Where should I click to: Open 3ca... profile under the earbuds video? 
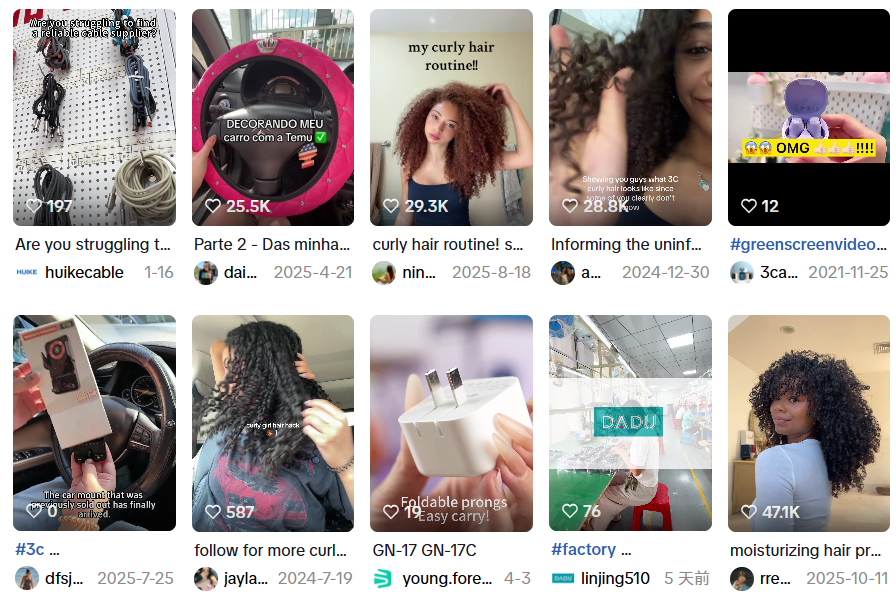pyautogui.click(x=772, y=272)
